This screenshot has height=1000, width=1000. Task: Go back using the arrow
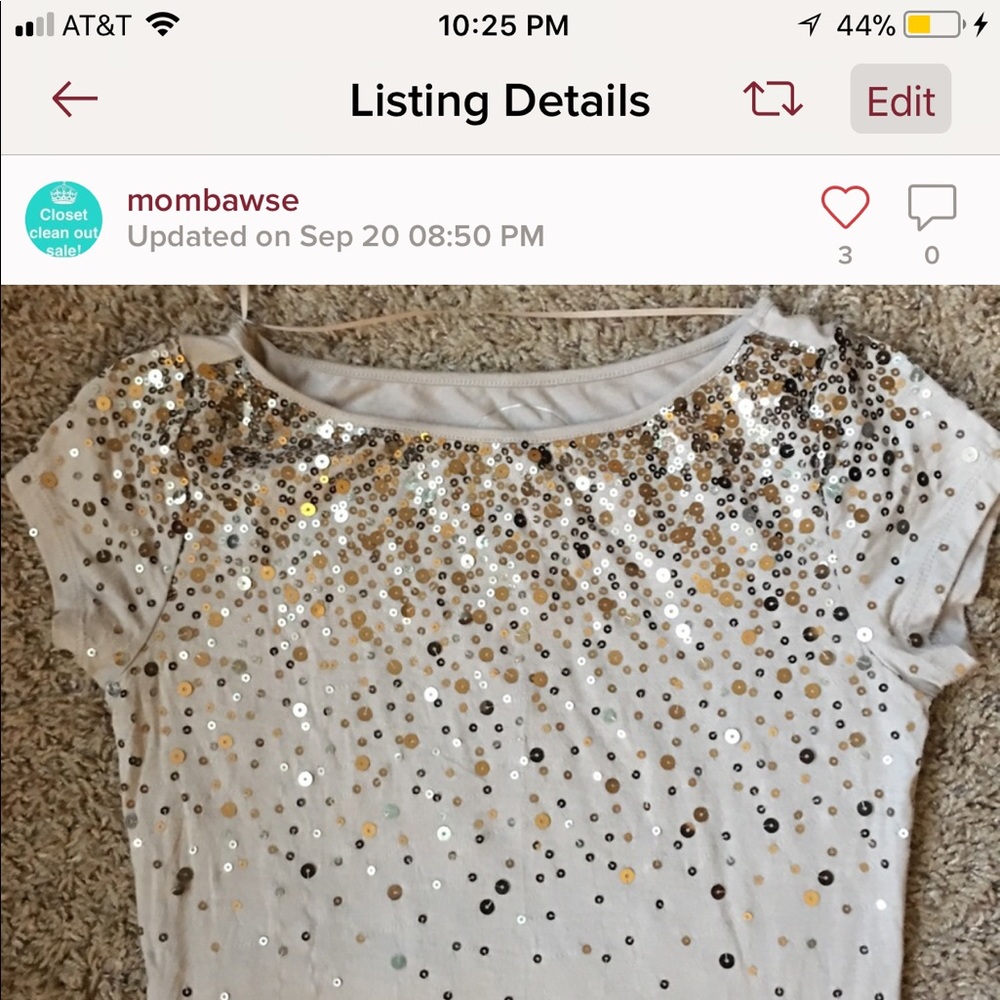pos(75,100)
